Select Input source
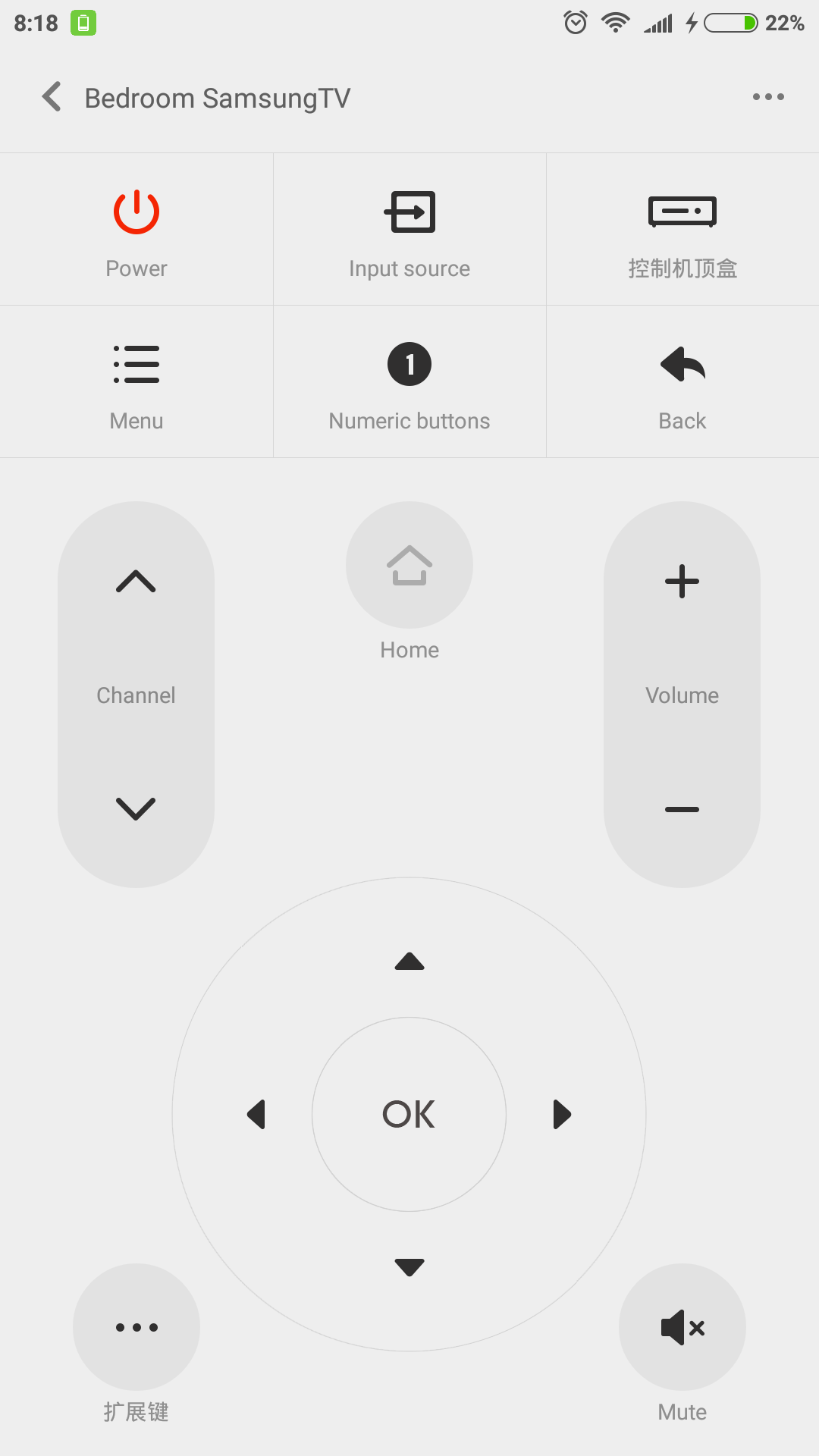This screenshot has width=819, height=1456. [x=409, y=230]
